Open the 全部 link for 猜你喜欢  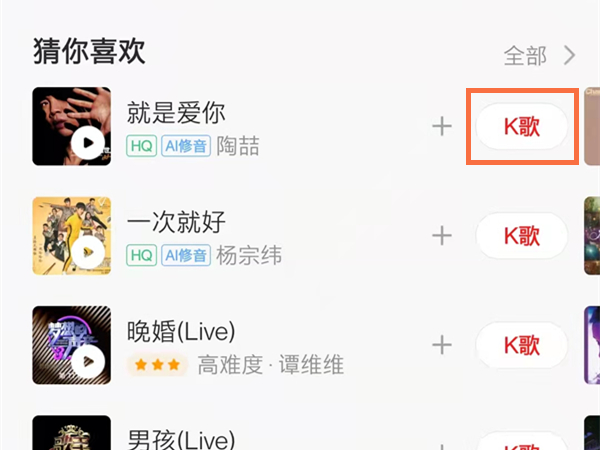pyautogui.click(x=539, y=55)
